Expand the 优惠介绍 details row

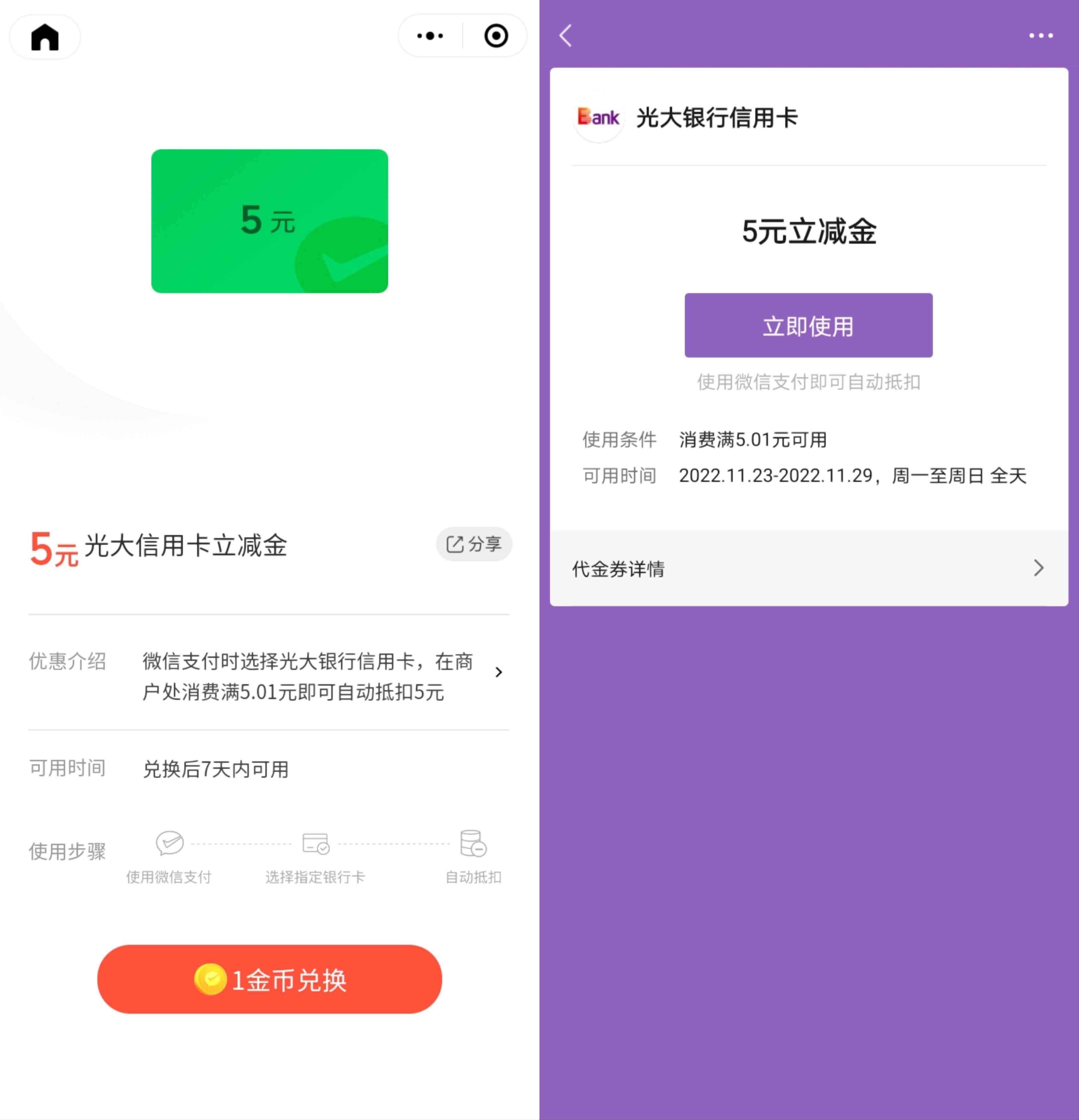(x=498, y=673)
